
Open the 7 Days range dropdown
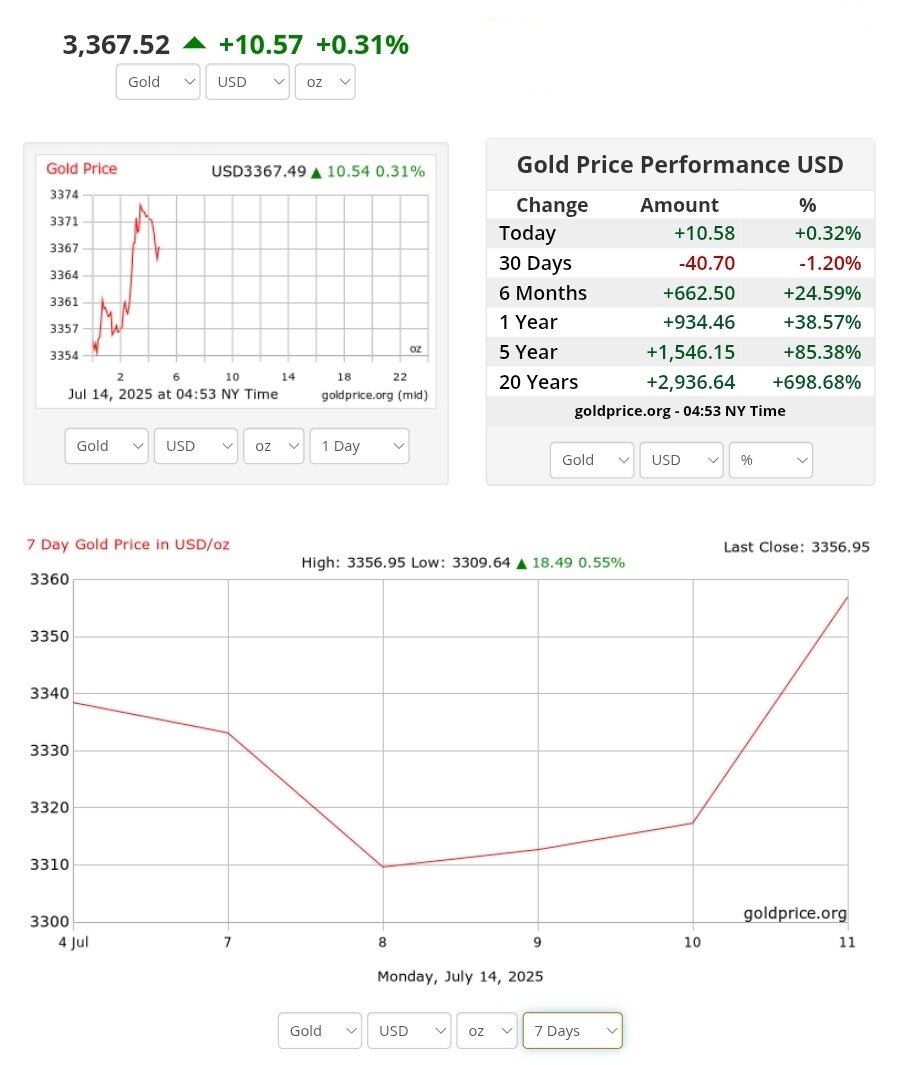coord(572,1031)
